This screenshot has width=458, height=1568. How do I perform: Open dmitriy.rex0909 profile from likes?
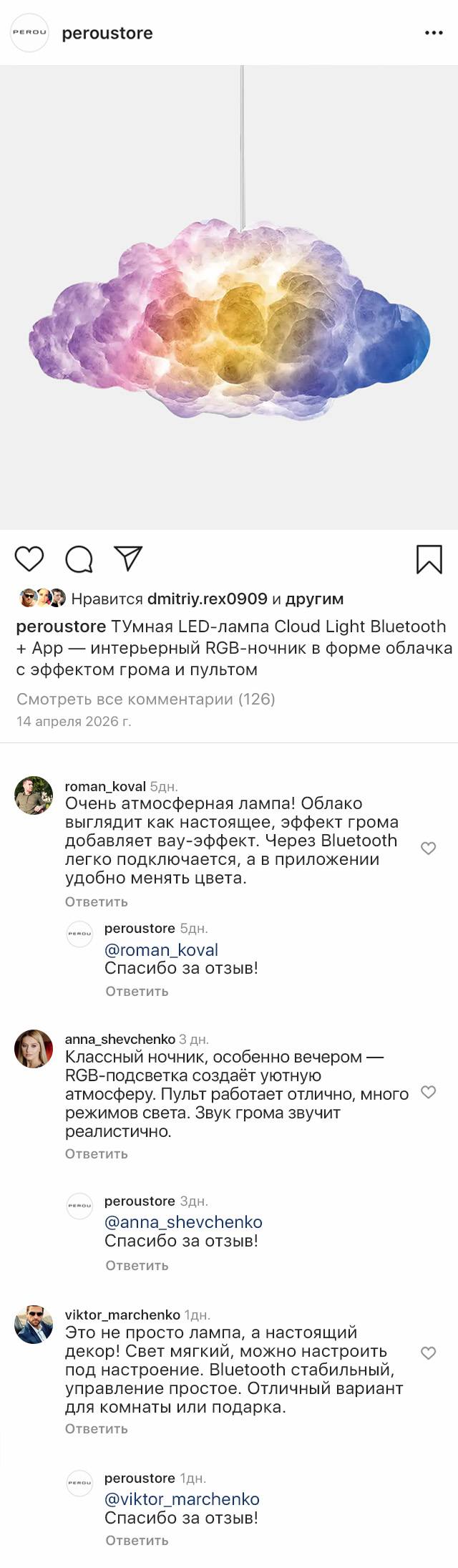pyautogui.click(x=207, y=599)
